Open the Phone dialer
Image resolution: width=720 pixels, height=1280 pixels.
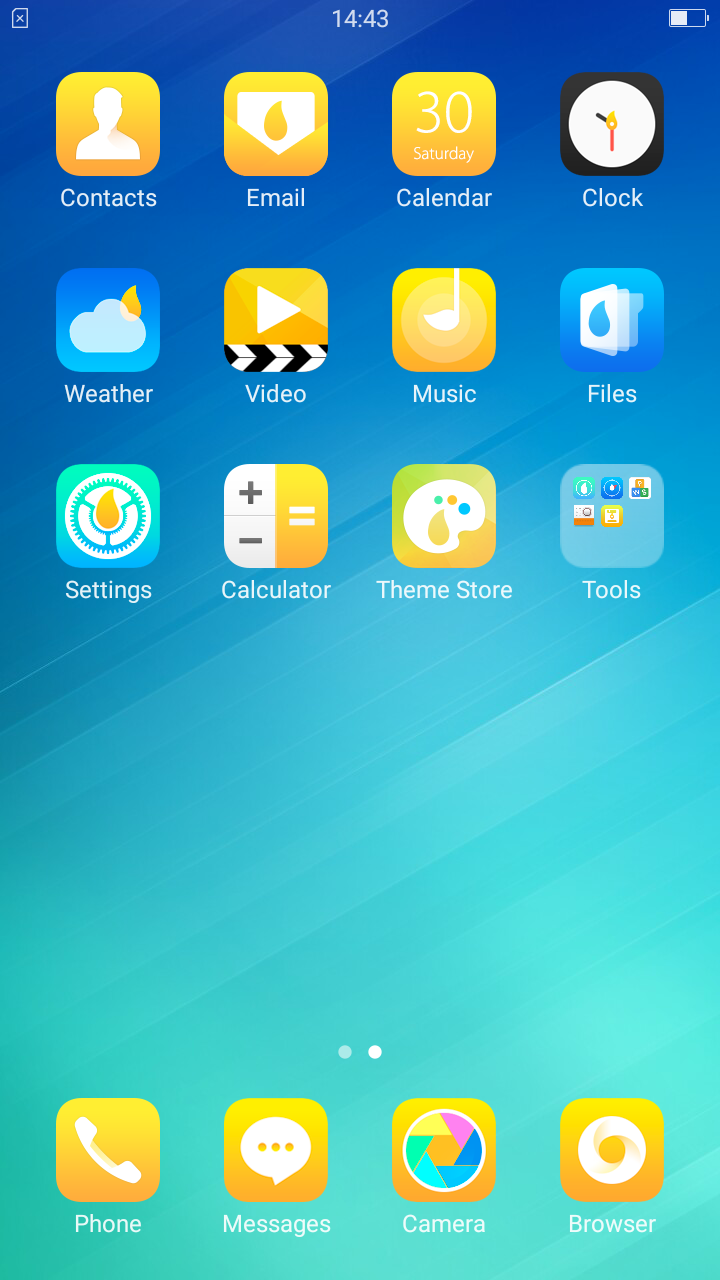coord(108,1150)
